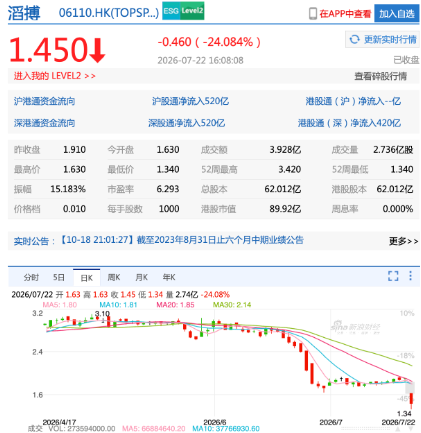Open 沪港通资金流向 link
The height and width of the screenshot is (433, 421).
pyautogui.click(x=44, y=101)
